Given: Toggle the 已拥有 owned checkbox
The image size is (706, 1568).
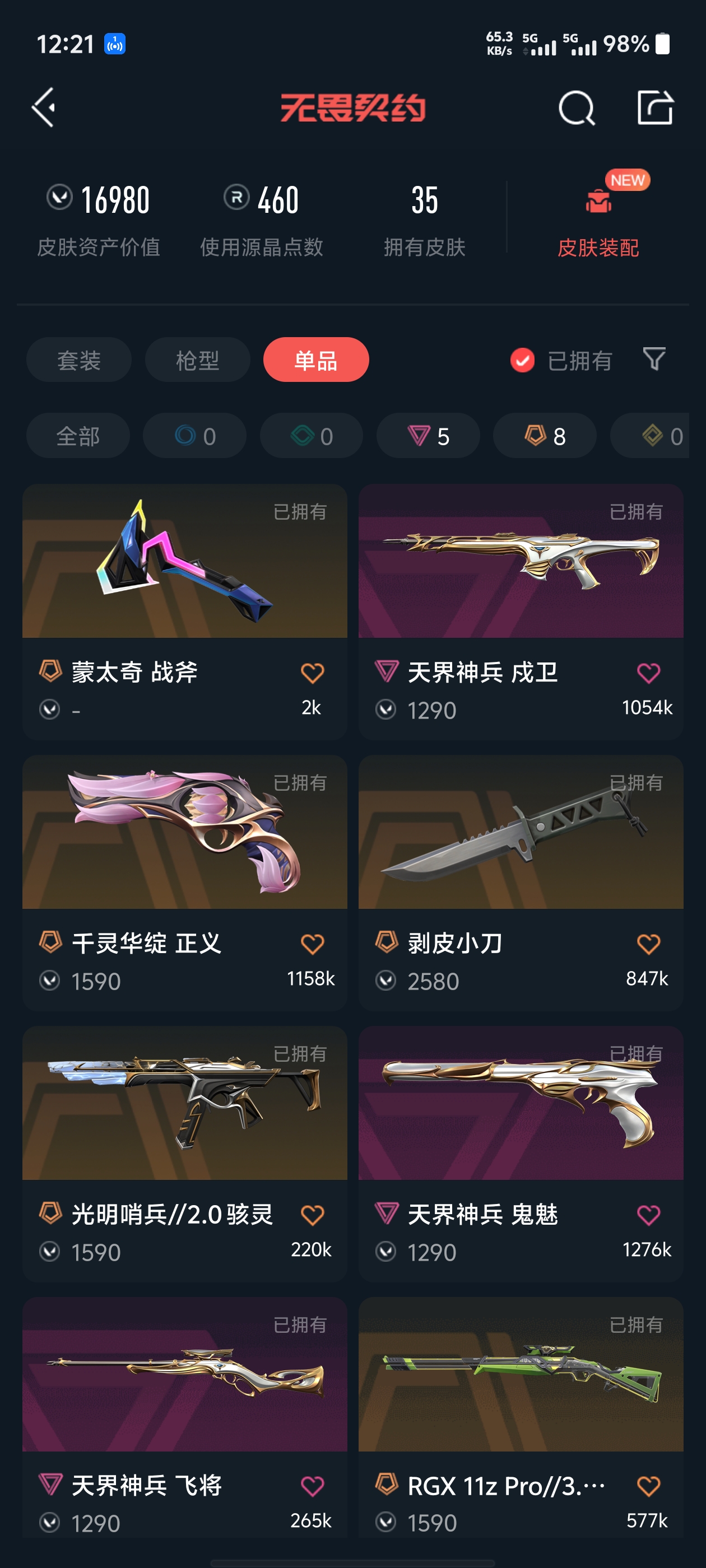Looking at the screenshot, I should pos(522,360).
